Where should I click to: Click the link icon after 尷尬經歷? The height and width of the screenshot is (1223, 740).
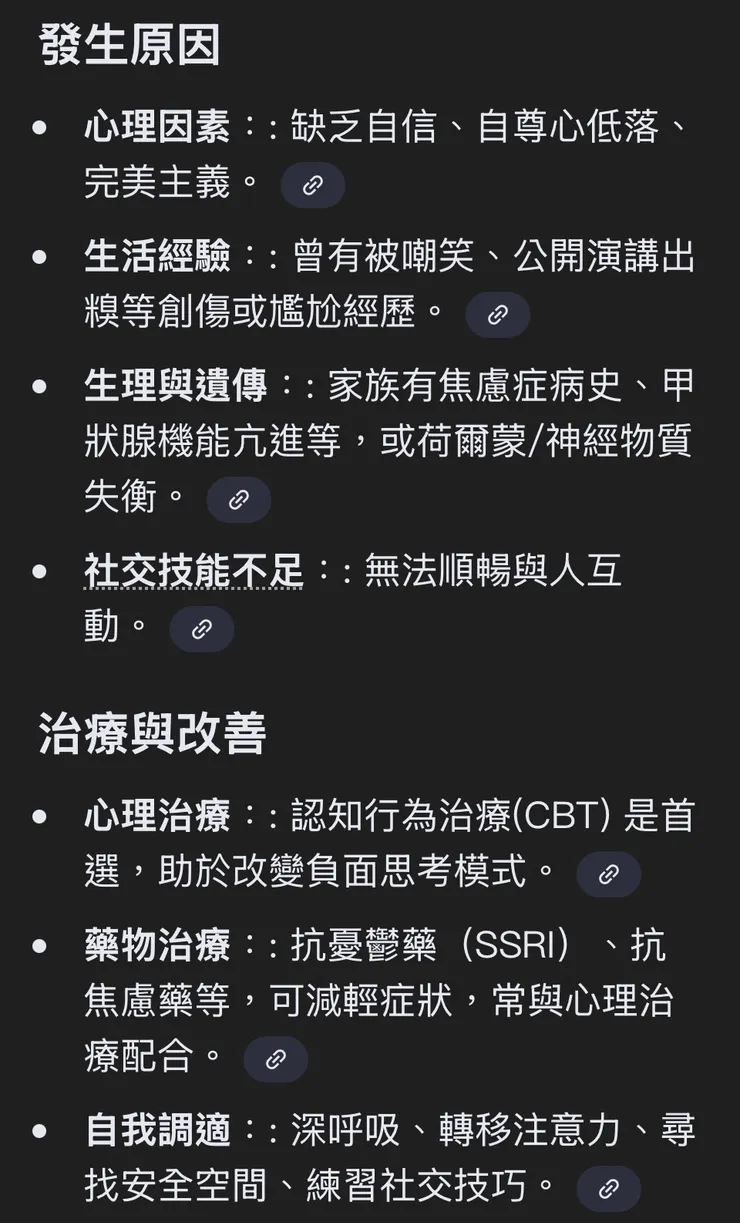click(x=498, y=314)
